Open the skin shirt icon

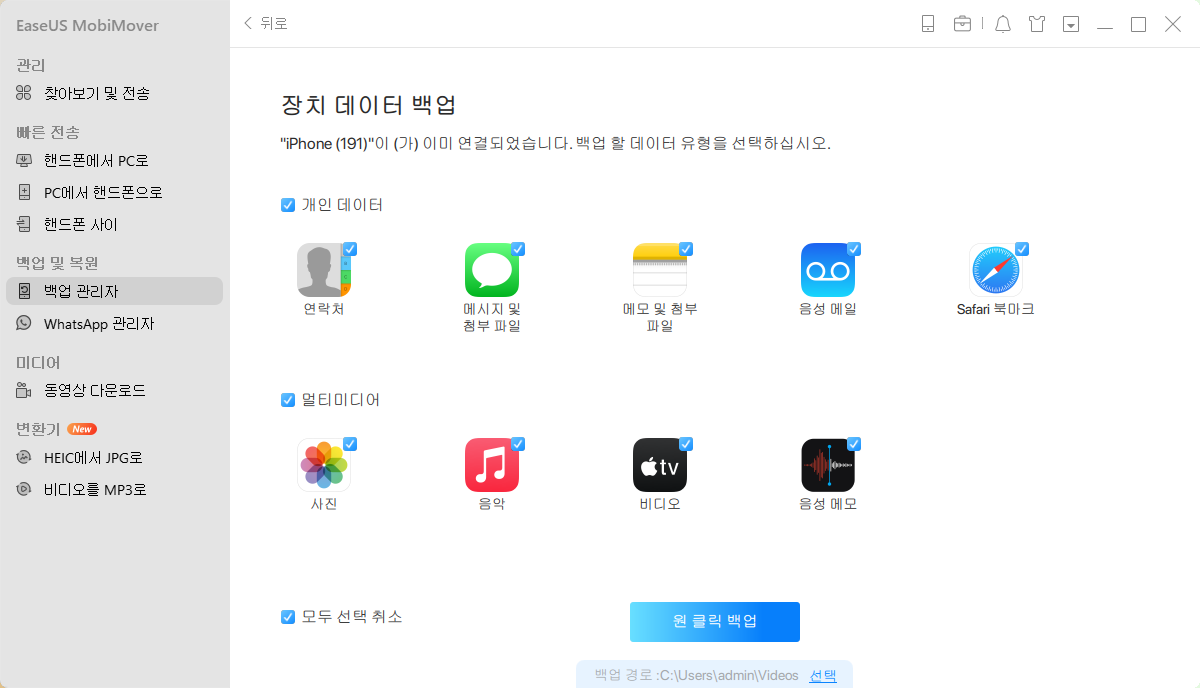coord(1037,24)
